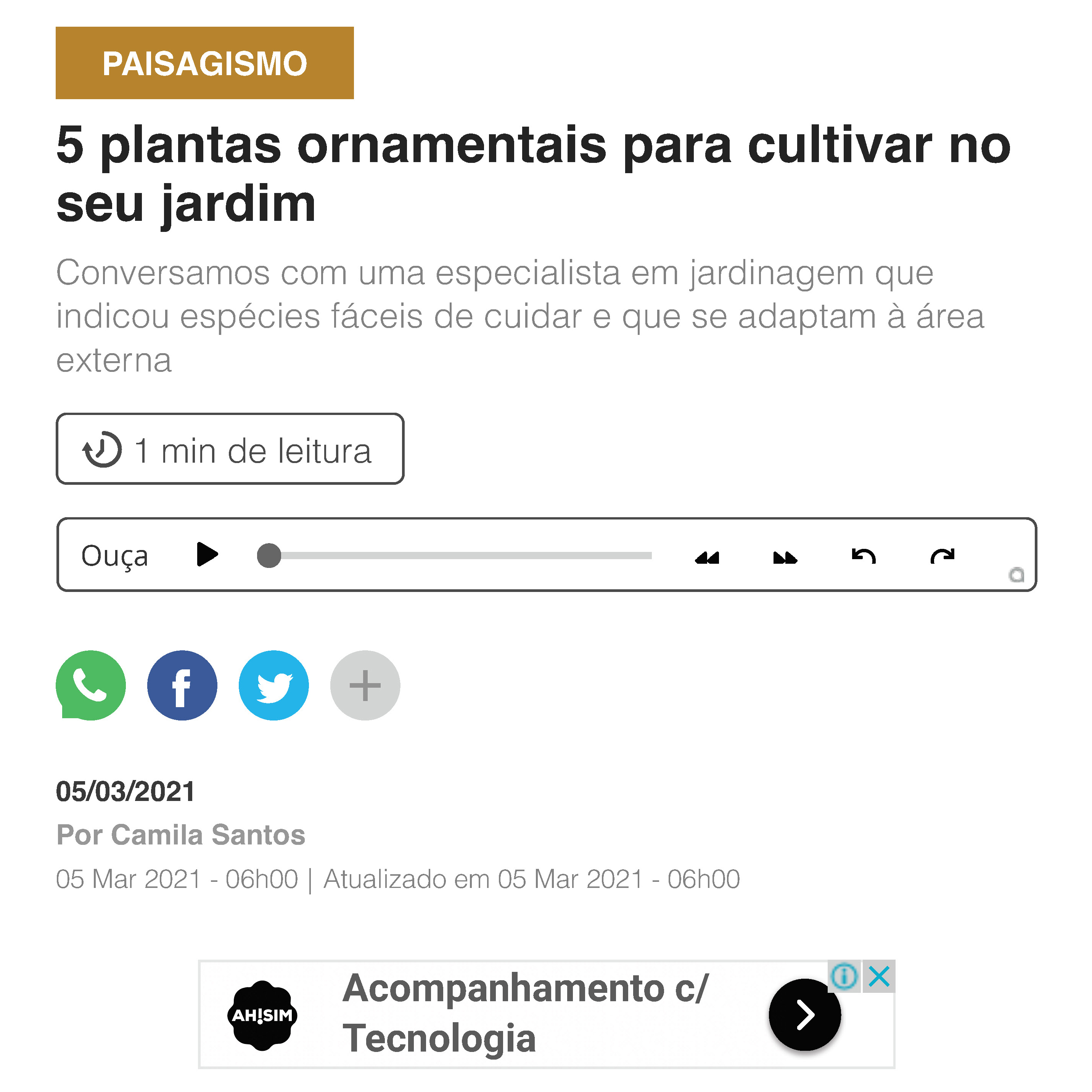Image resolution: width=1092 pixels, height=1092 pixels.
Task: Share the article on Twitter
Action: click(x=273, y=685)
